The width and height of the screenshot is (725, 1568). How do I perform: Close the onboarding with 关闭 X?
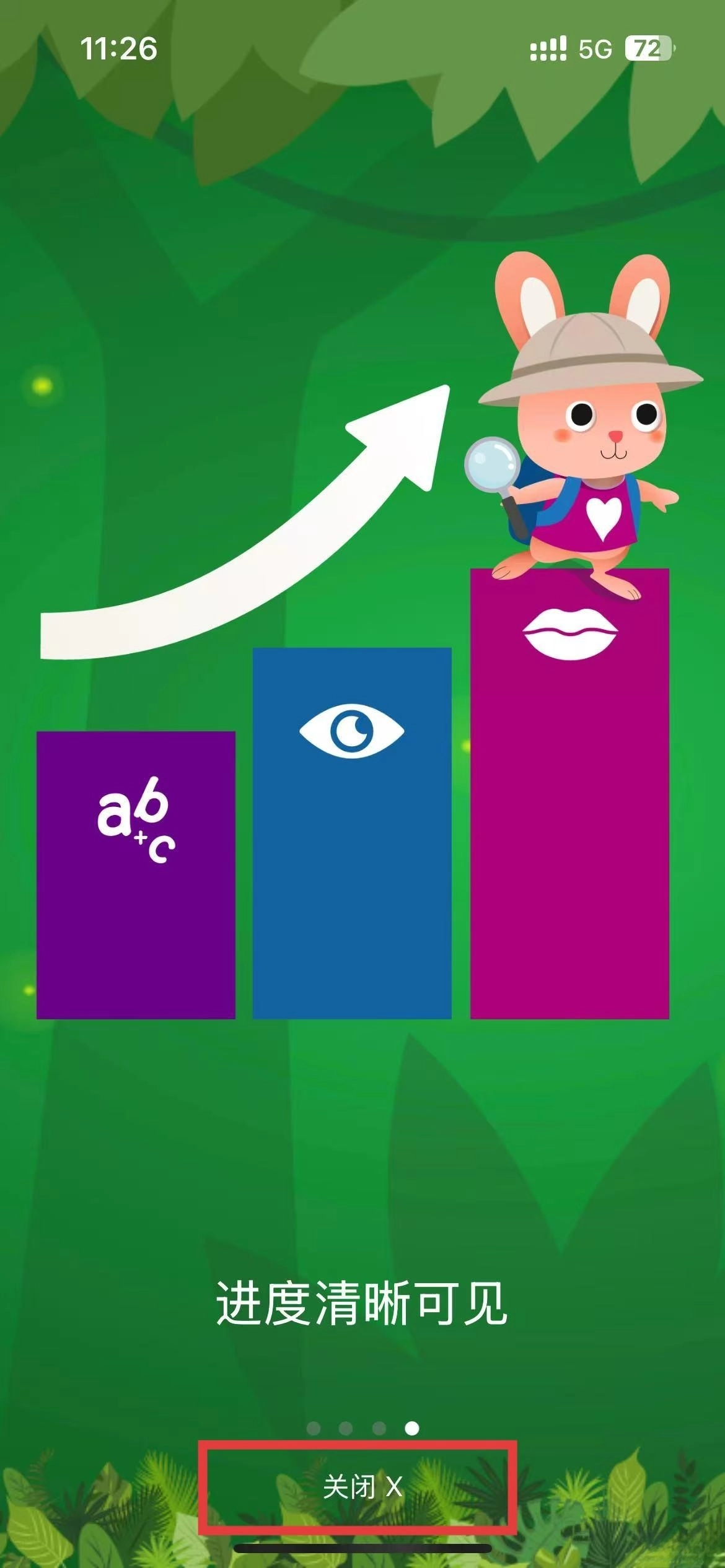click(362, 1486)
